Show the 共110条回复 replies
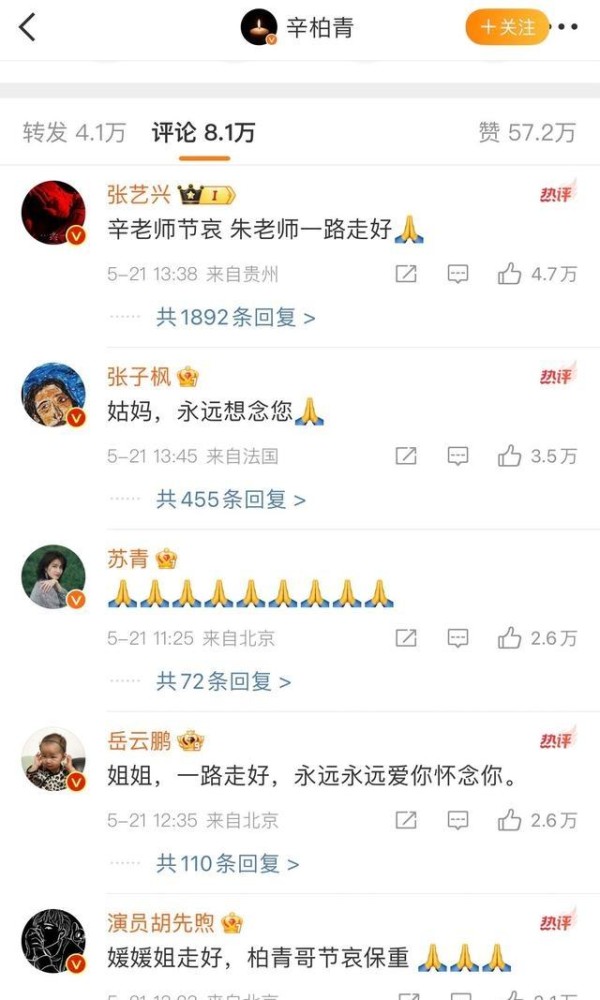This screenshot has height=1000, width=600. (227, 864)
